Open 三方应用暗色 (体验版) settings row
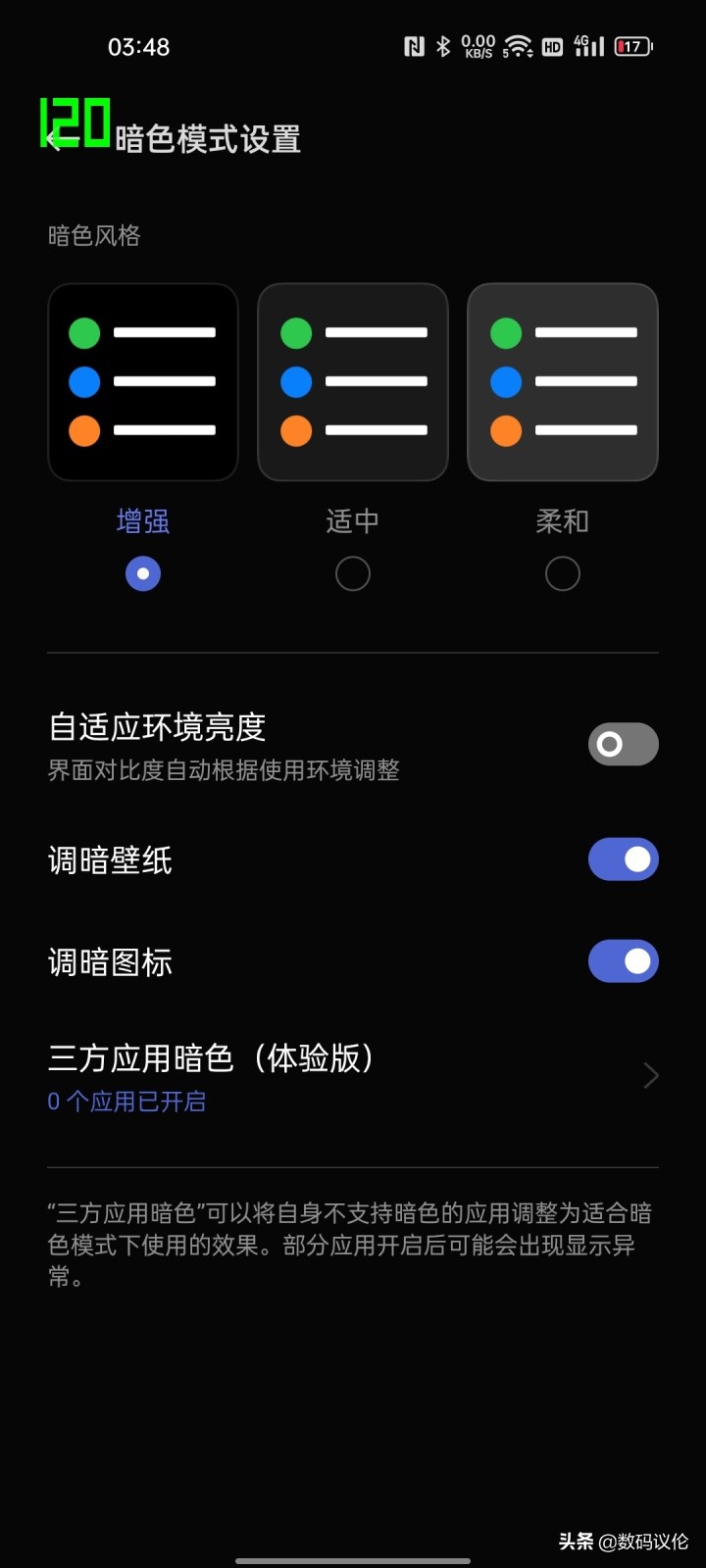 [x=211, y=1058]
